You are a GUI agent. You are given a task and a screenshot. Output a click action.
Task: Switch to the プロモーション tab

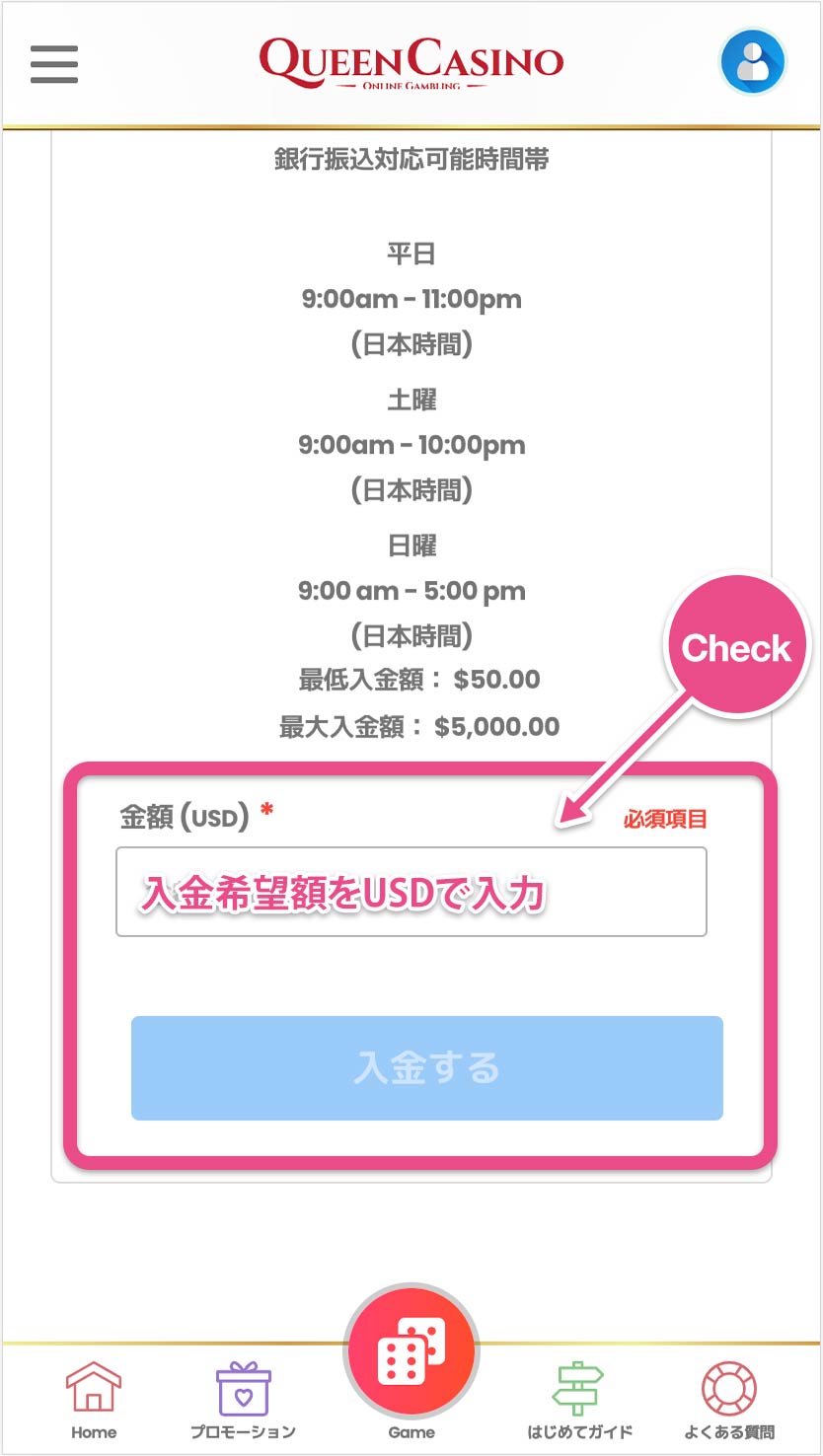click(x=243, y=1400)
